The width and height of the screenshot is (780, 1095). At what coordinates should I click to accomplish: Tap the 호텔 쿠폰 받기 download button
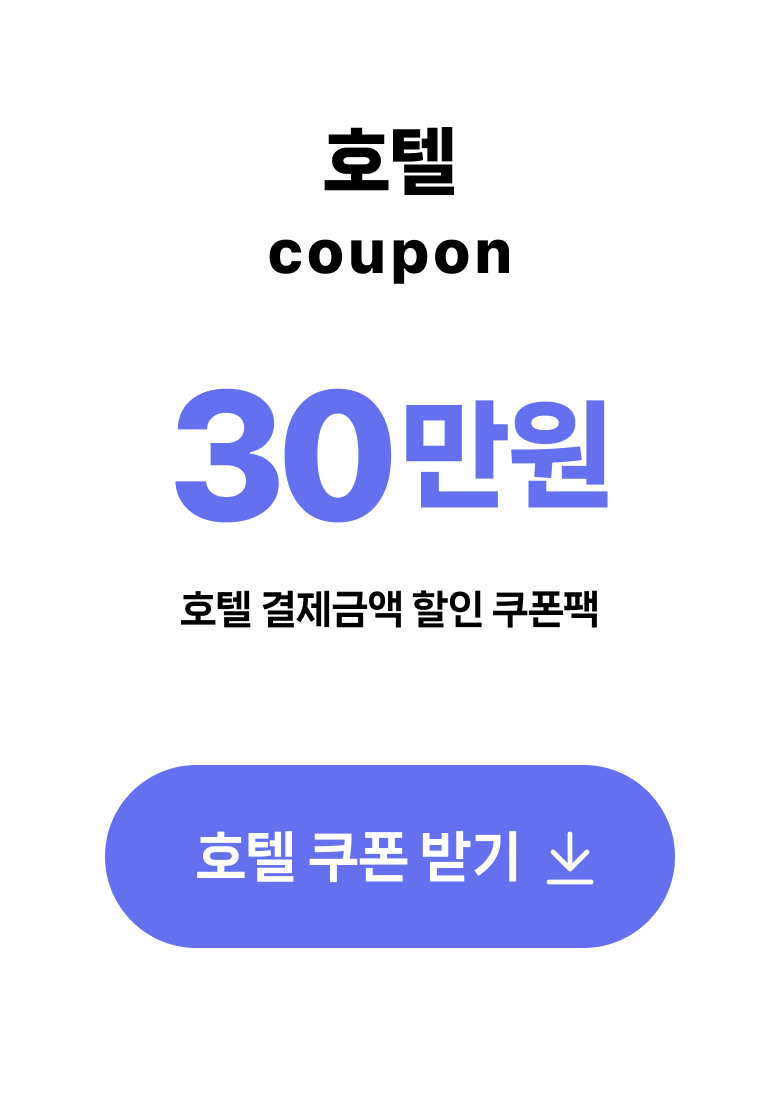click(x=389, y=856)
